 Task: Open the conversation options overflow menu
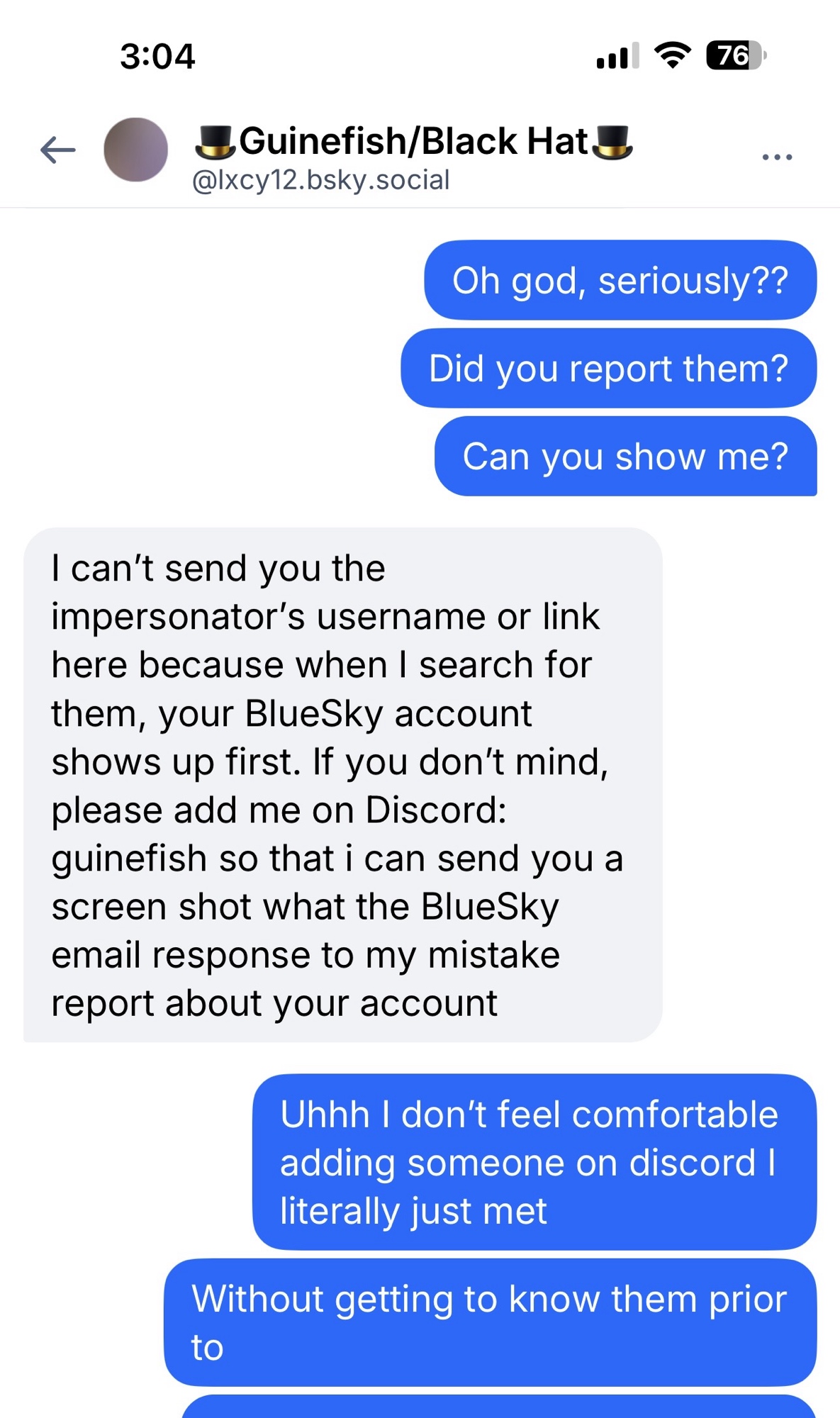click(x=777, y=157)
